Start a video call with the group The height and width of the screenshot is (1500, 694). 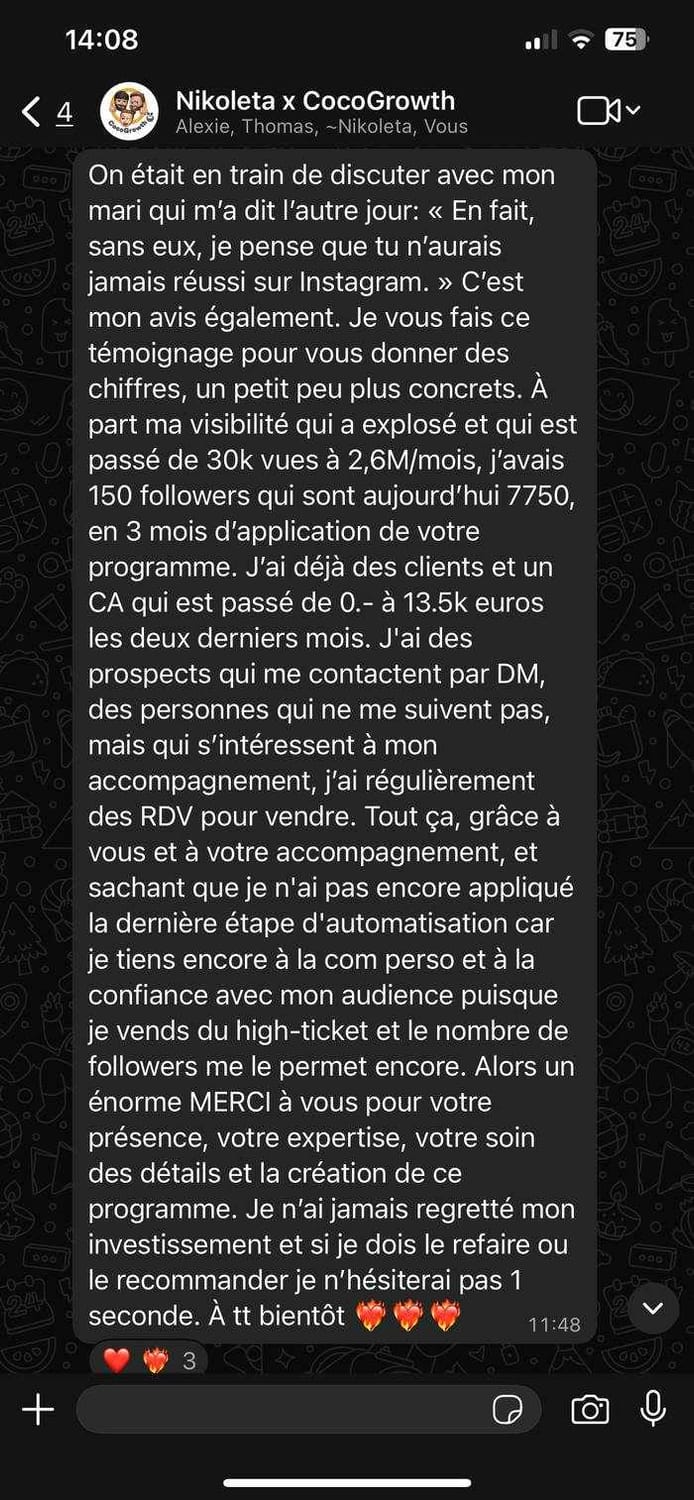coord(608,111)
